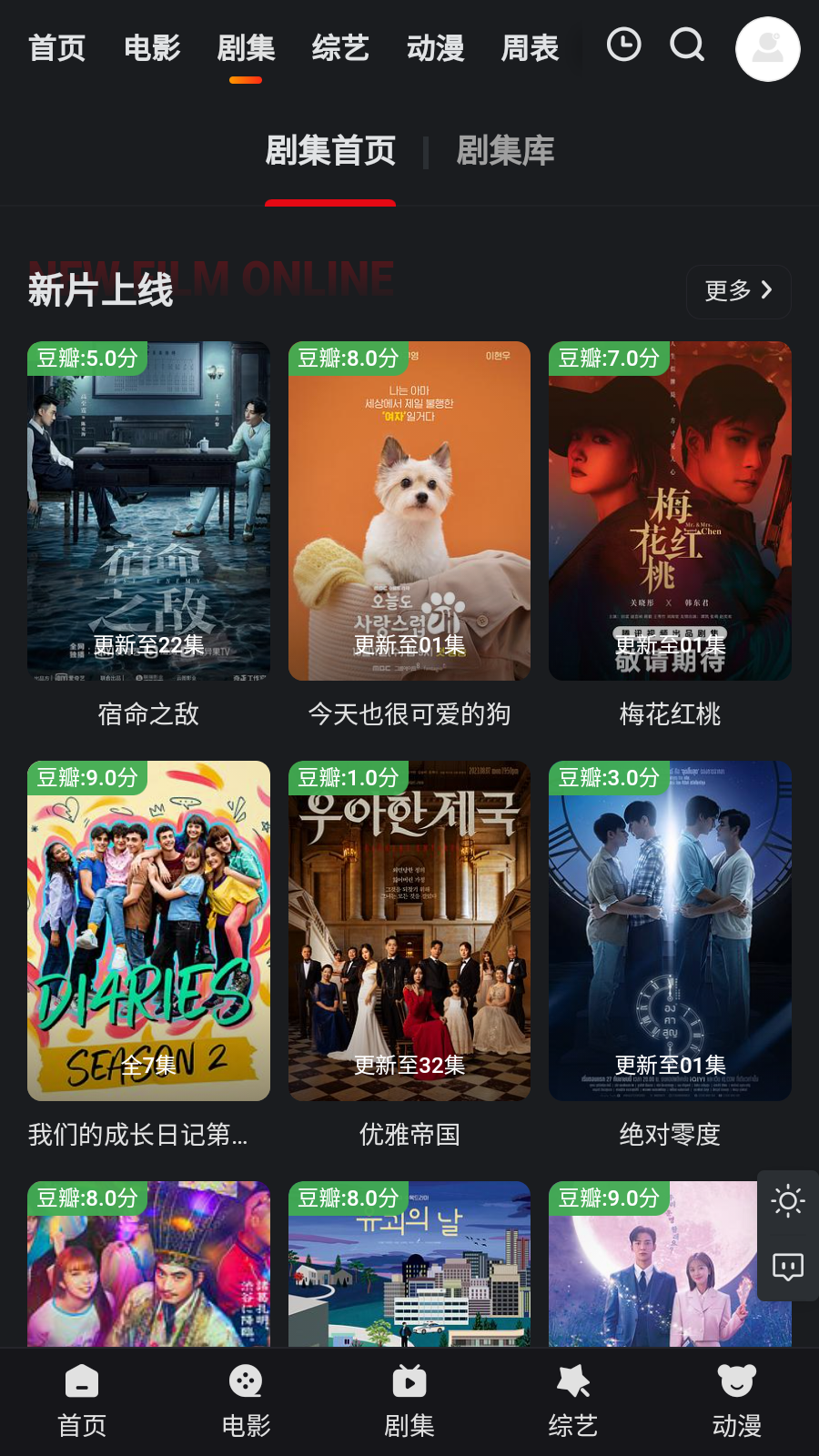Image resolution: width=819 pixels, height=1456 pixels.
Task: Open the watch history clock icon
Action: [623, 45]
